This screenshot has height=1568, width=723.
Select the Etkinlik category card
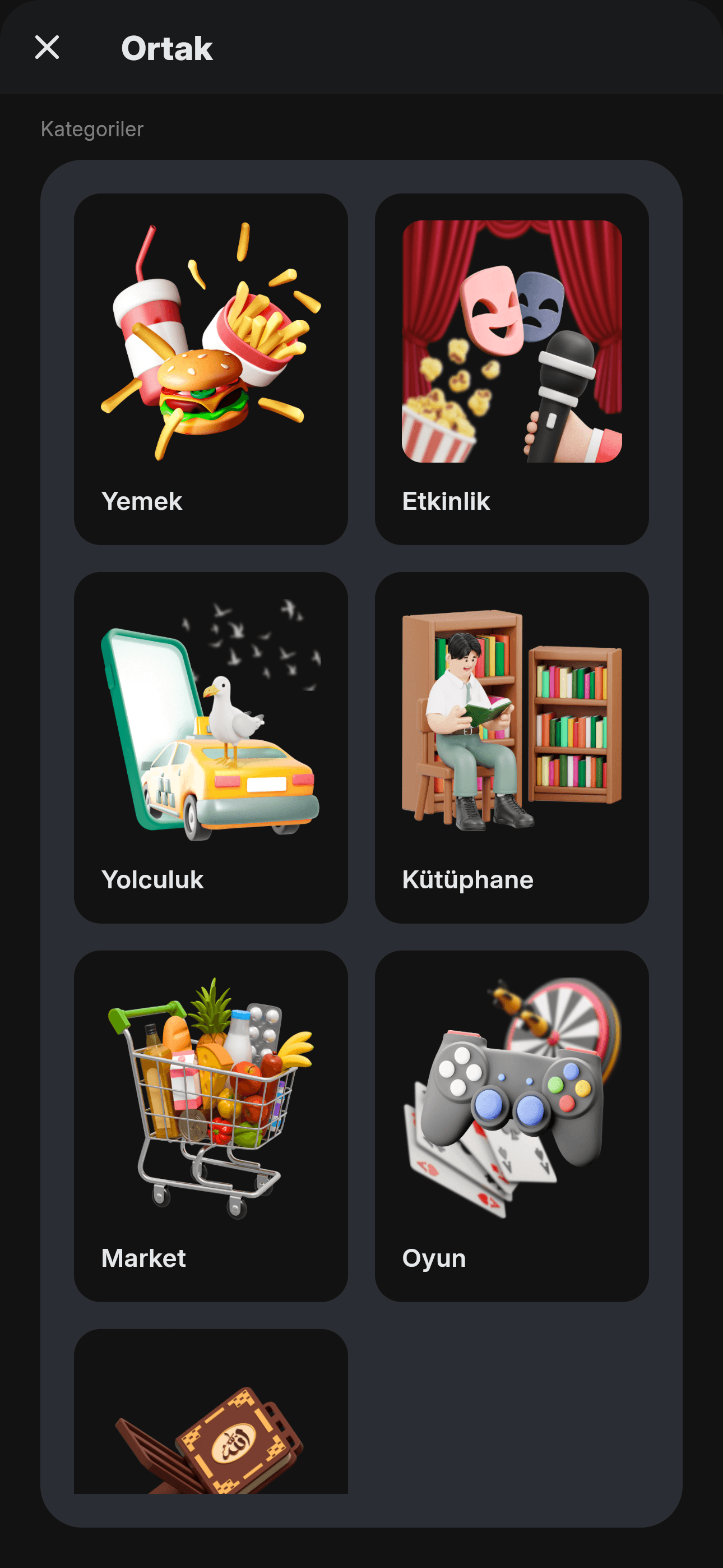click(511, 369)
